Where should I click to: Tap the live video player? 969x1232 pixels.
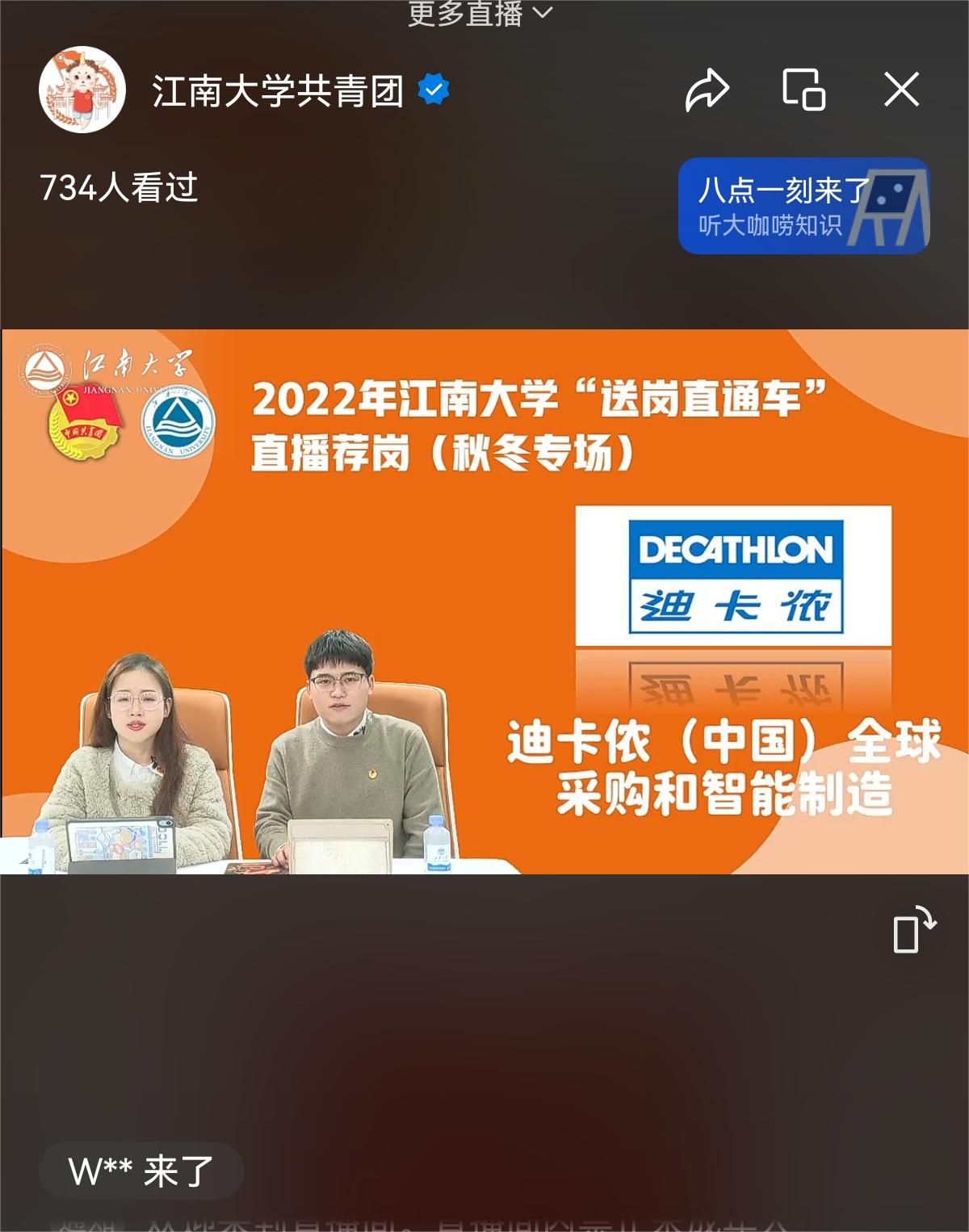[484, 601]
